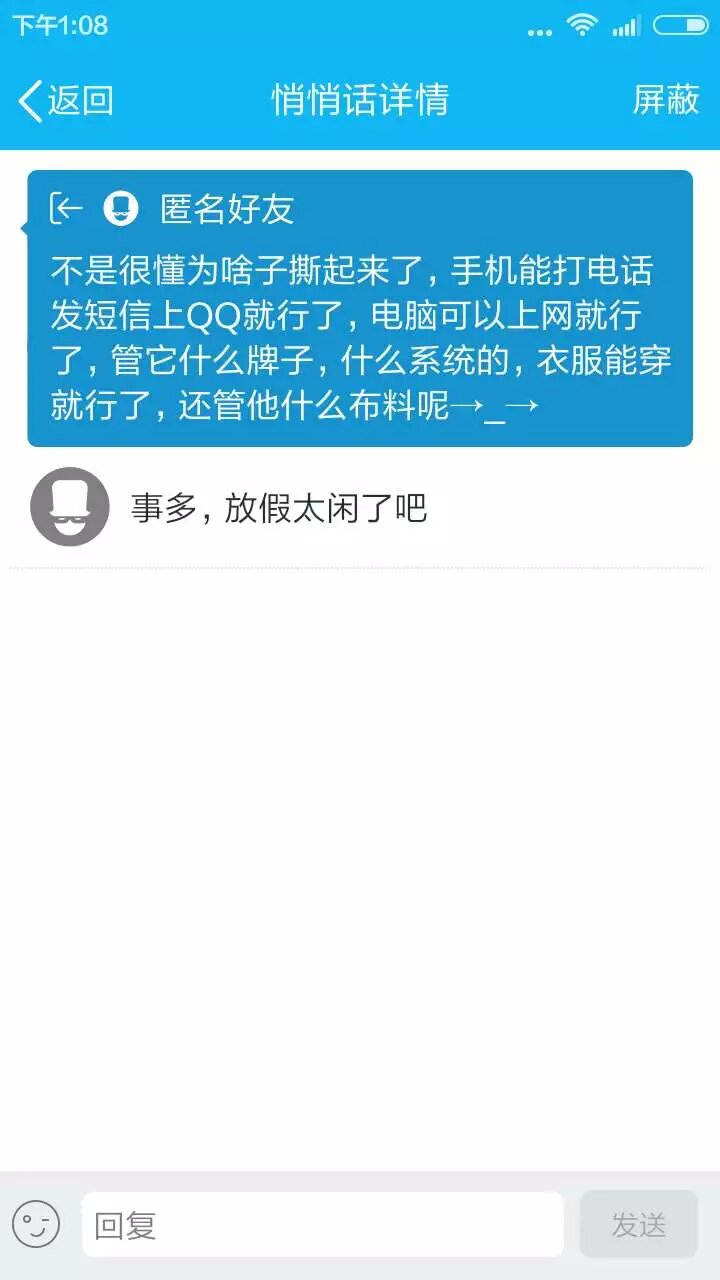The width and height of the screenshot is (720, 1280).
Task: Tap the 发送 send button
Action: [x=638, y=1224]
